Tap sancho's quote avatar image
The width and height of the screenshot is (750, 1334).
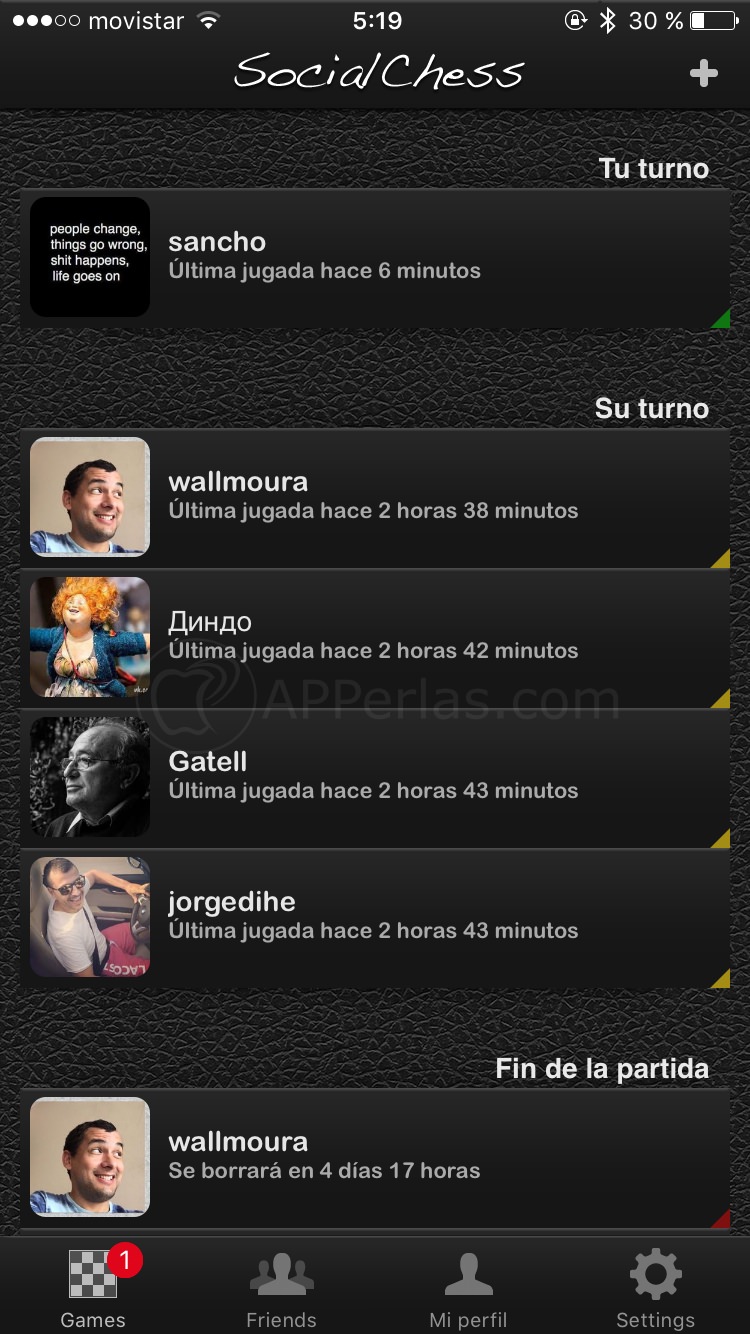coord(90,257)
